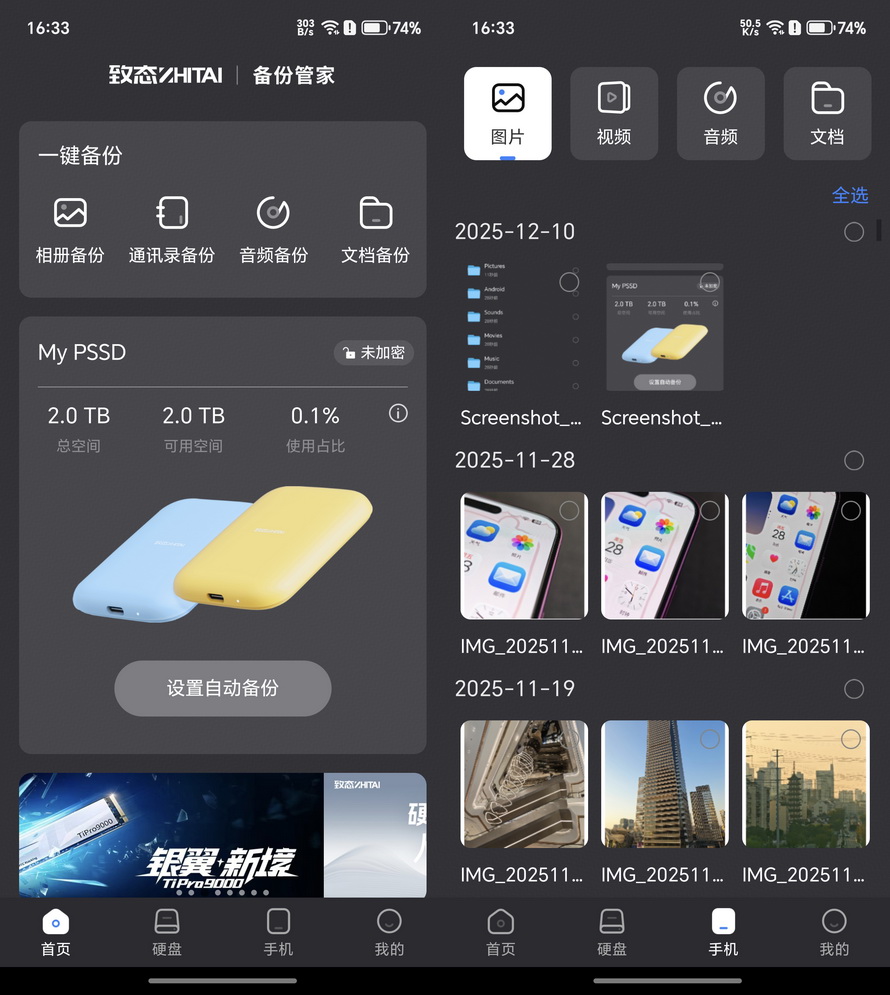Viewport: 890px width, 995px height.
Task: Switch to the 硬盘 tab
Action: click(166, 931)
